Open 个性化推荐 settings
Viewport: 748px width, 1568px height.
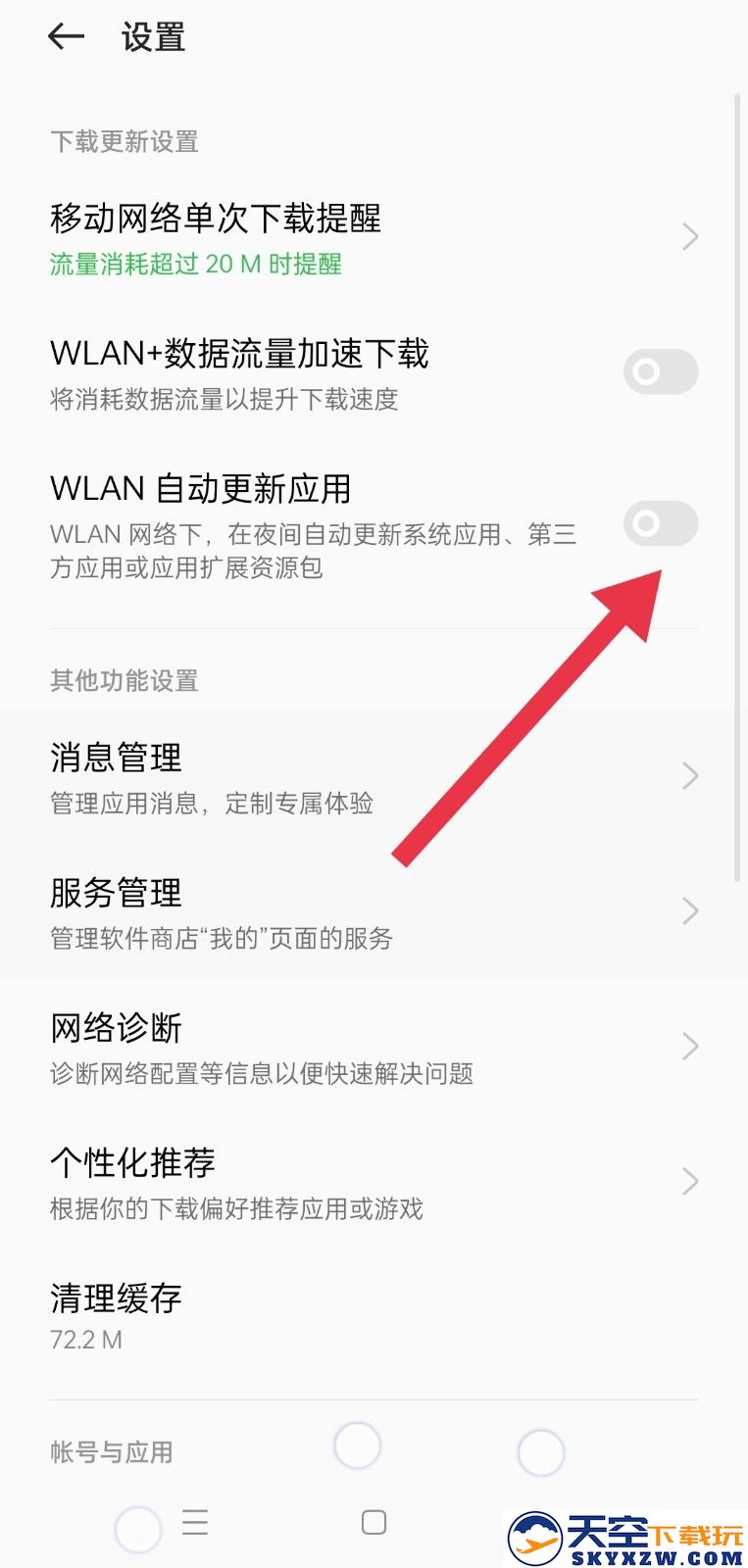[373, 1183]
